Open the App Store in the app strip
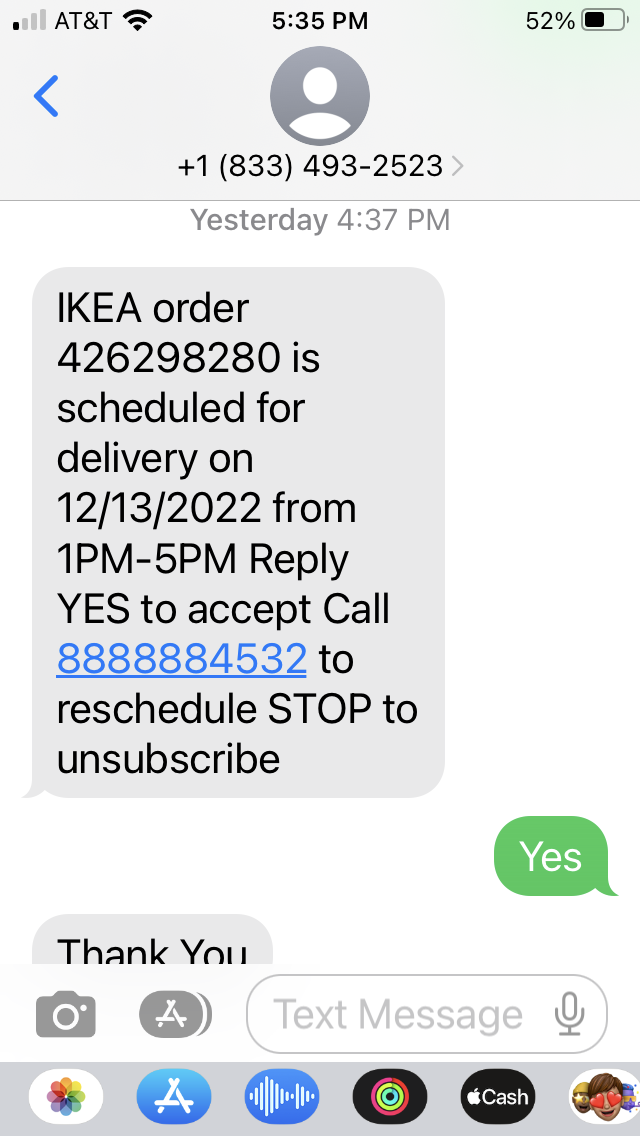Image resolution: width=640 pixels, height=1136 pixels. click(174, 1097)
